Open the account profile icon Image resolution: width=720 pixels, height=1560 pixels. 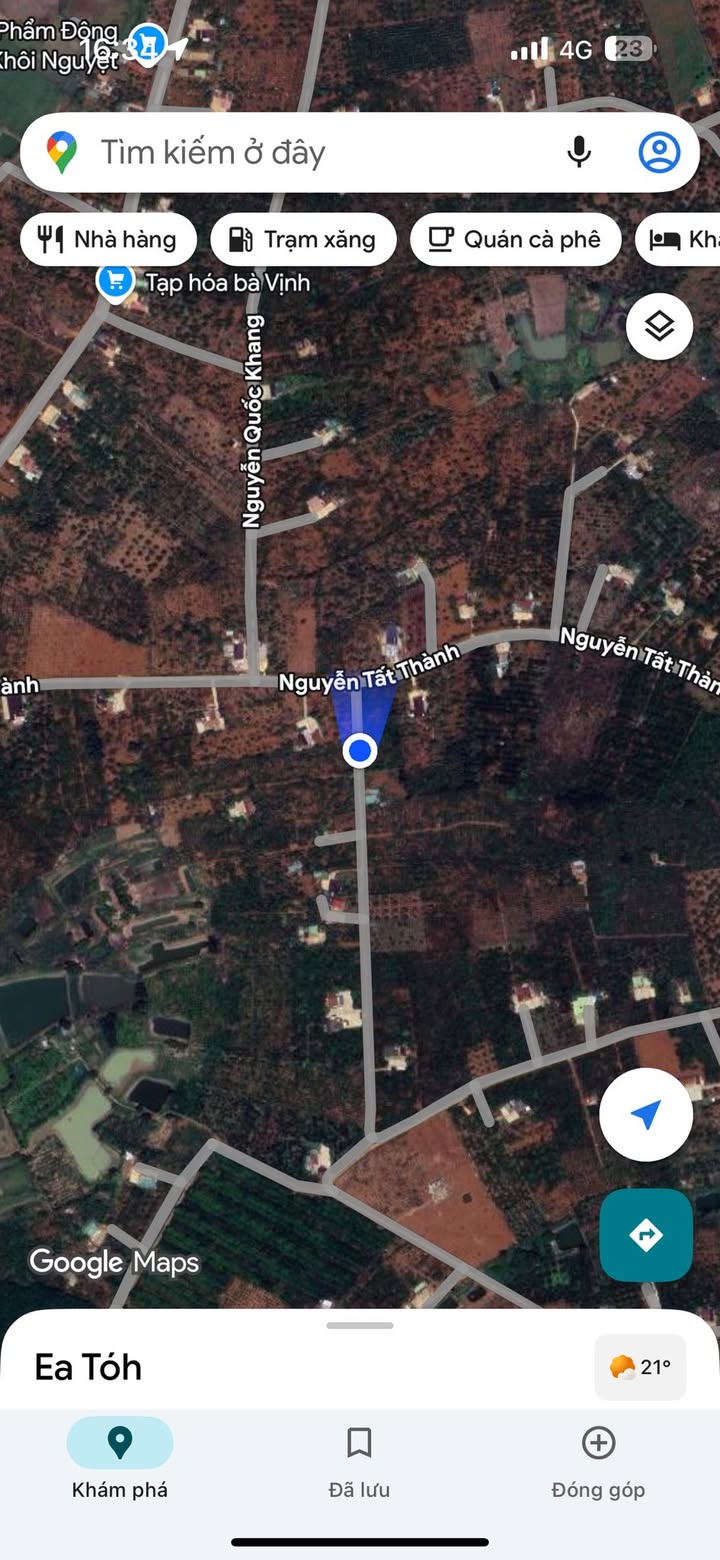[659, 153]
